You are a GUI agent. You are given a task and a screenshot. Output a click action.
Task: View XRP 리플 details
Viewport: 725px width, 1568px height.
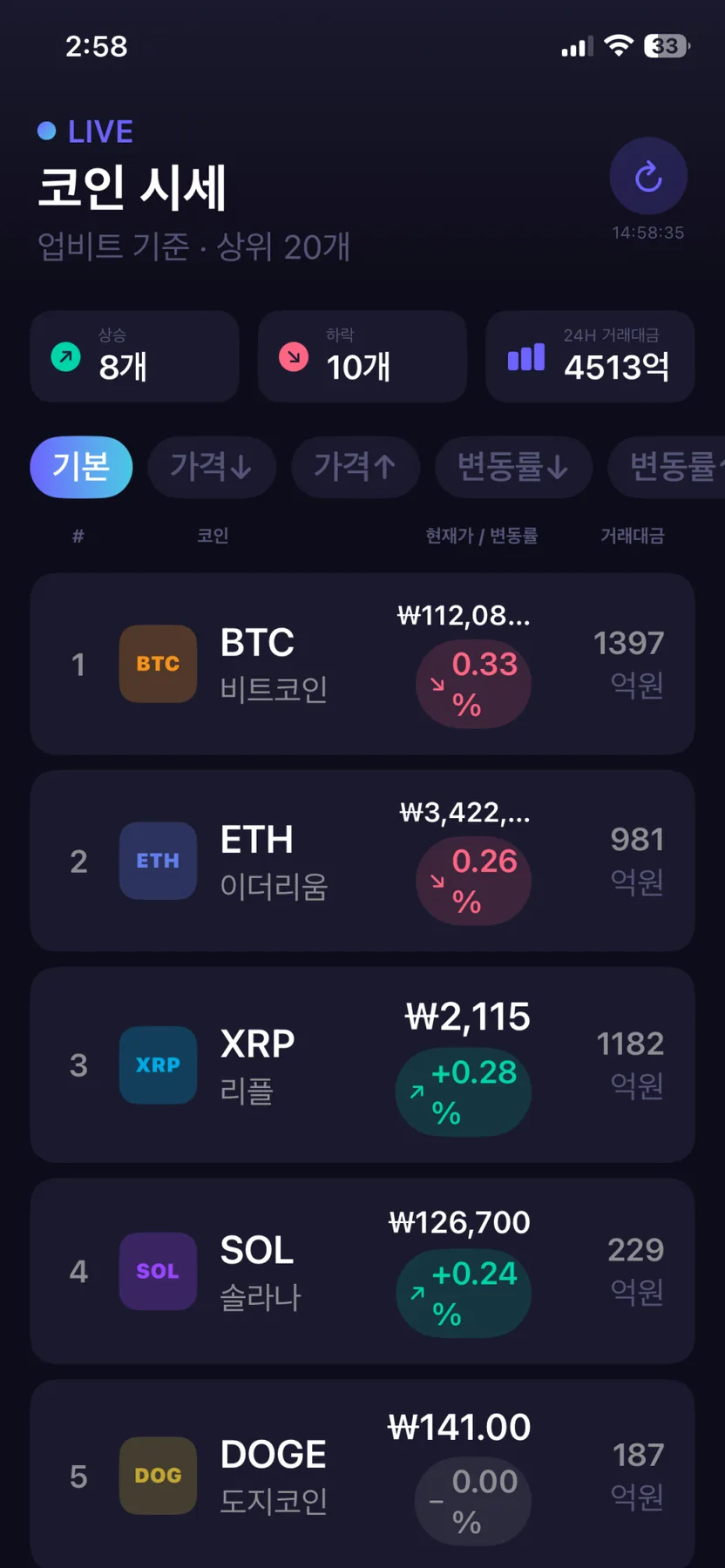click(x=362, y=1064)
